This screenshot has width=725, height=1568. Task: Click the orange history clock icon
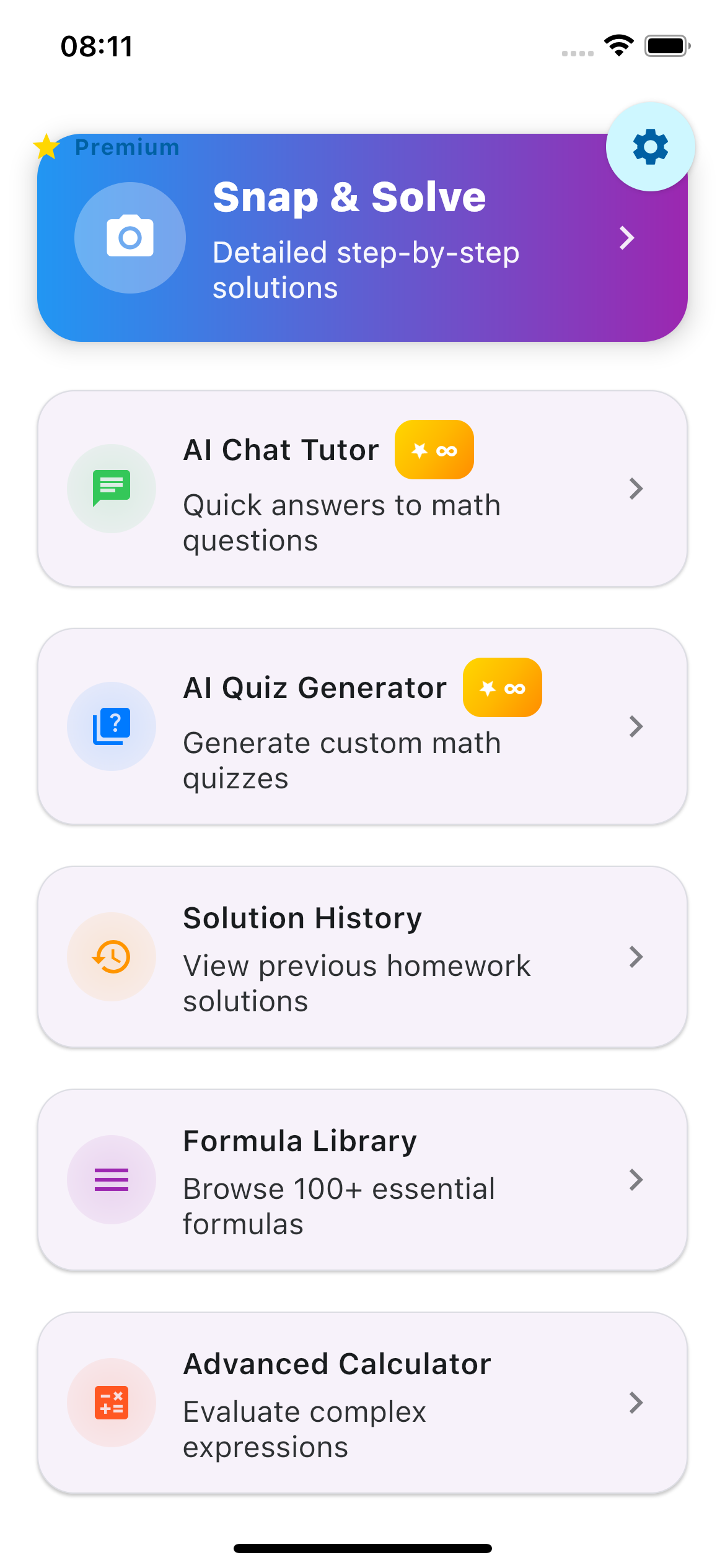pyautogui.click(x=112, y=957)
